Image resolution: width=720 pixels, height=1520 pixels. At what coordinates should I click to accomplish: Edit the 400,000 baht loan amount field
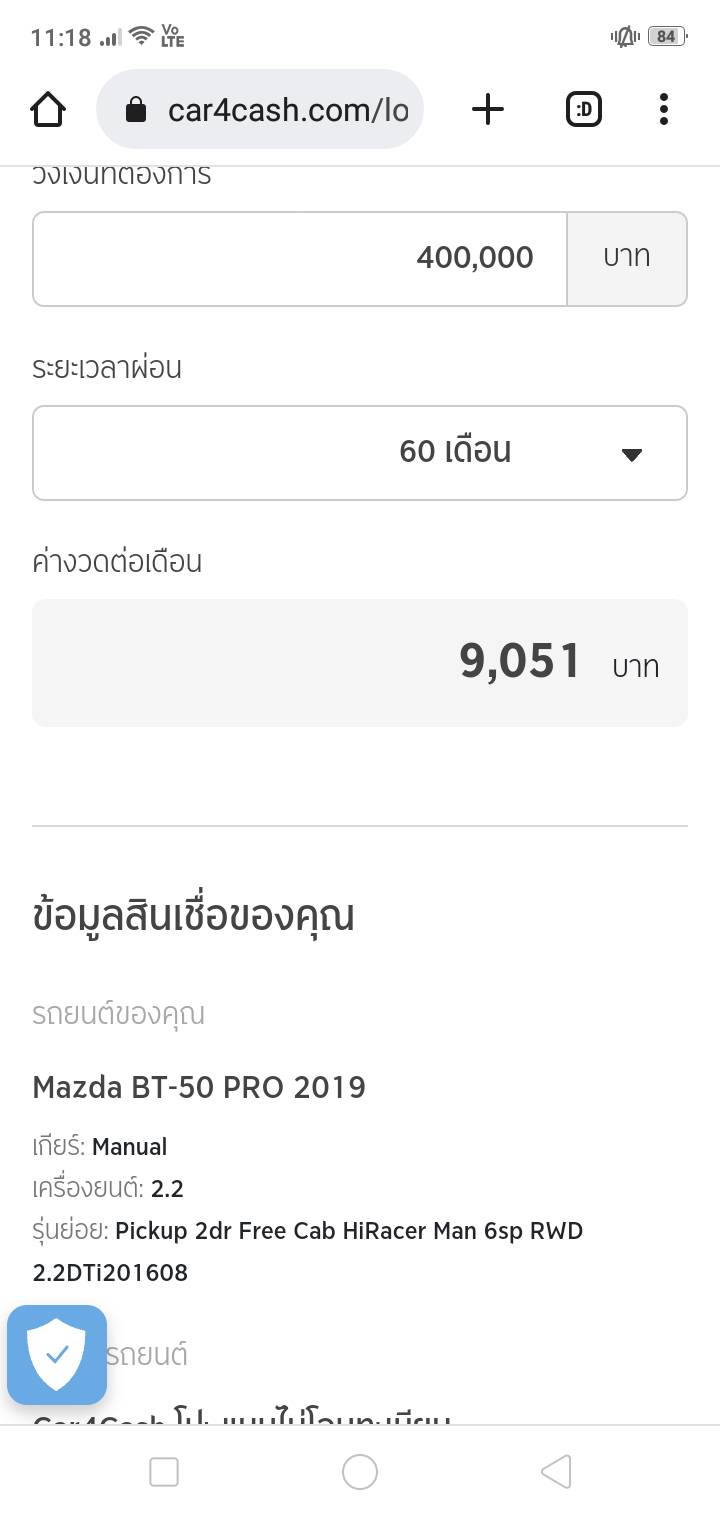point(300,259)
